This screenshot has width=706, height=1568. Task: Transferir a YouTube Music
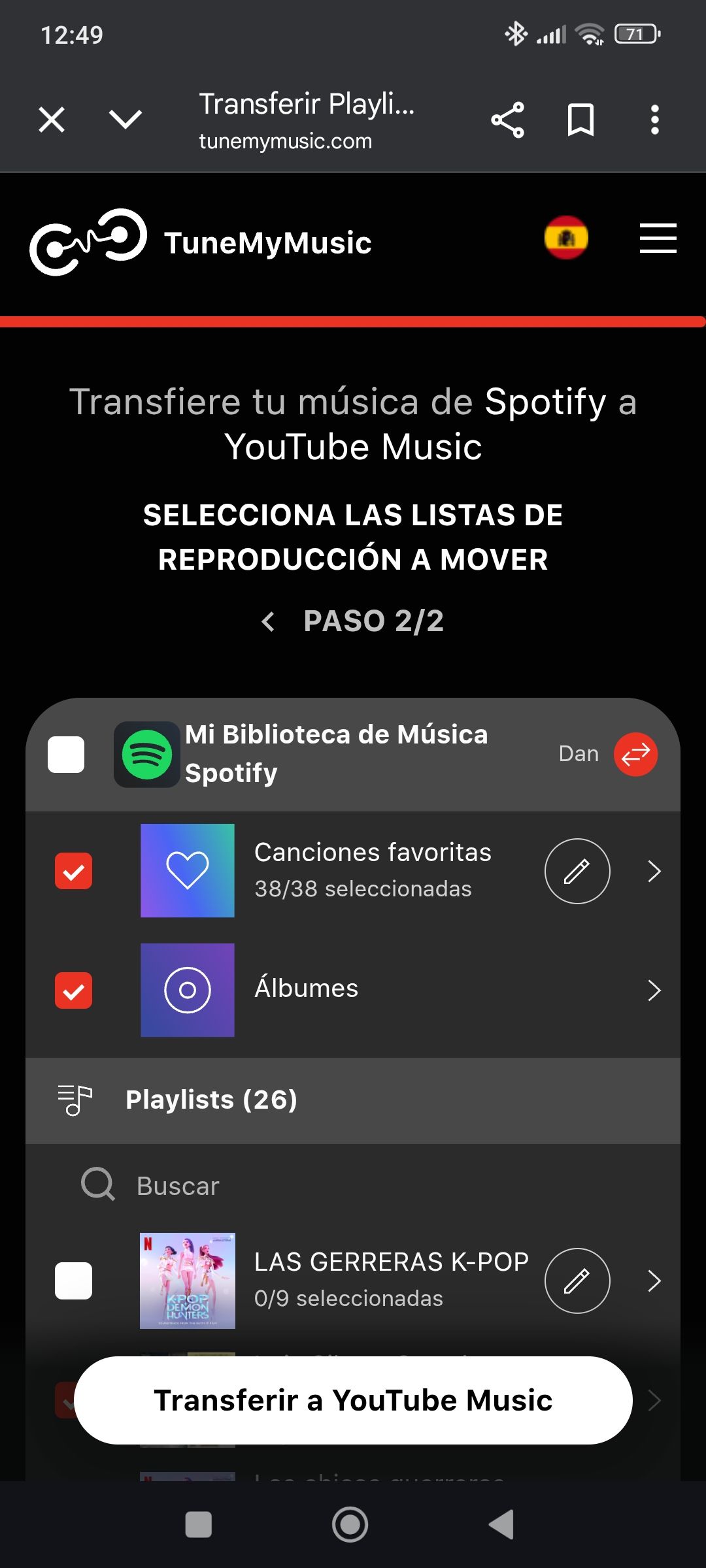(x=353, y=1401)
